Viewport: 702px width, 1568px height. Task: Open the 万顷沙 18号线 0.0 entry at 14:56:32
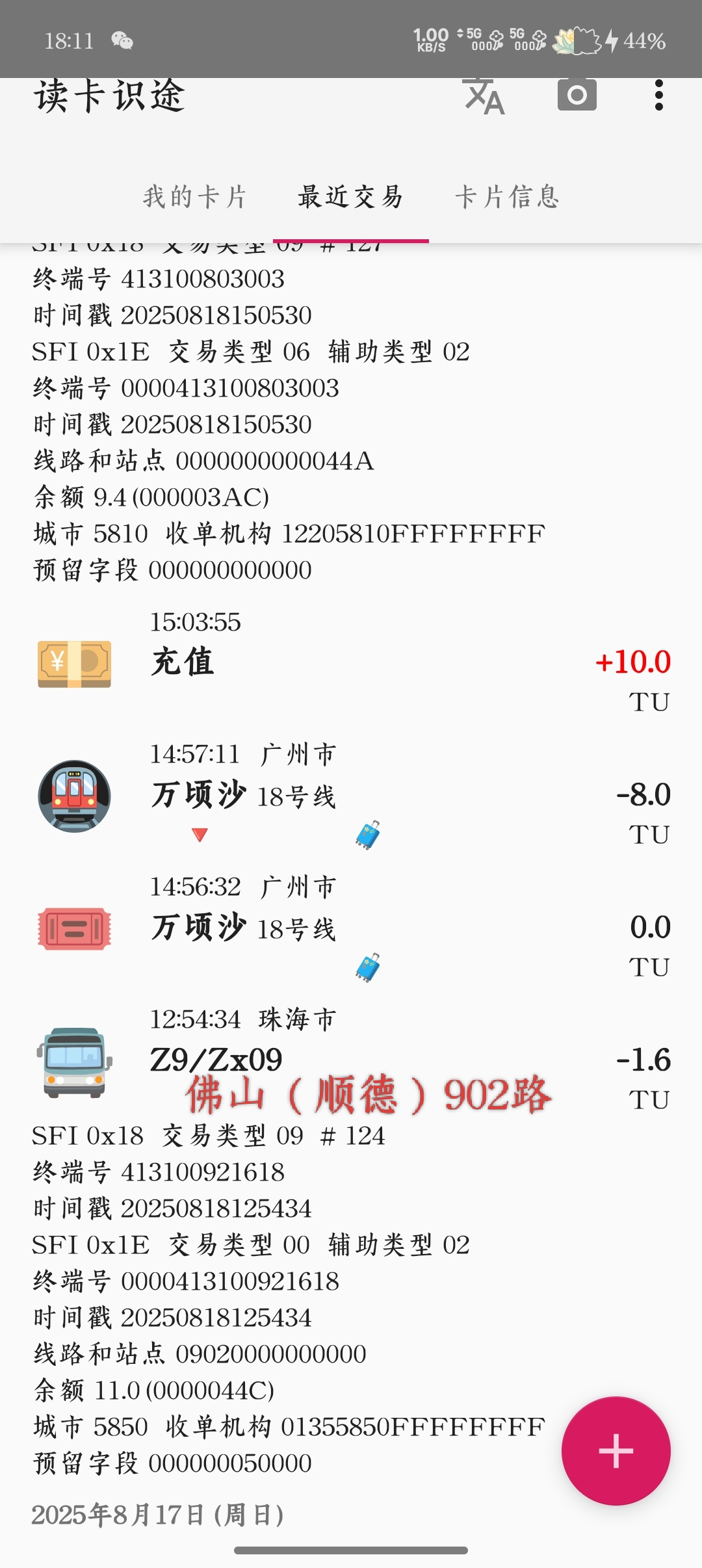pyautogui.click(x=351, y=928)
